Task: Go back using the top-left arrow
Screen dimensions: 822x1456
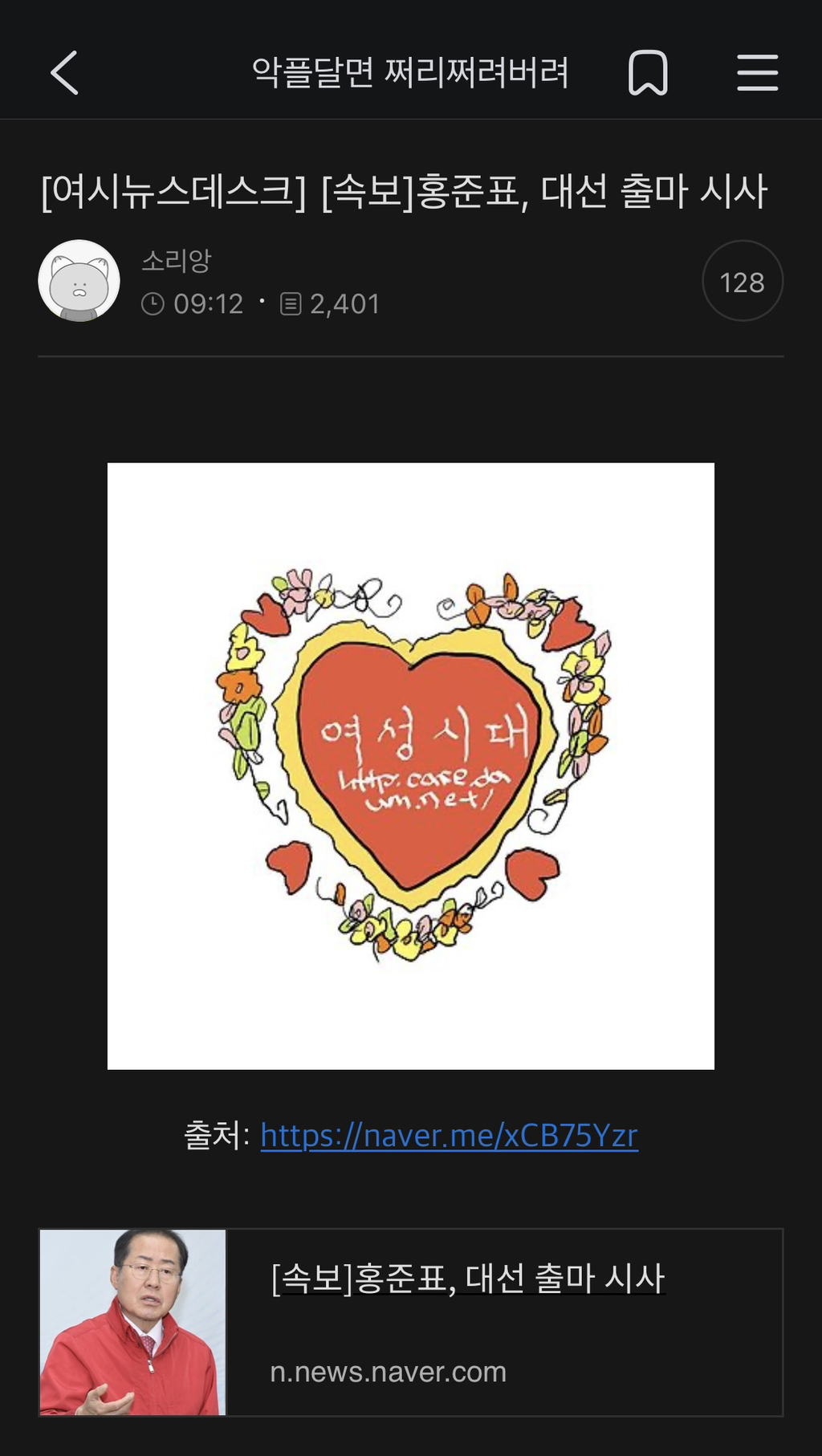Action: 64,73
